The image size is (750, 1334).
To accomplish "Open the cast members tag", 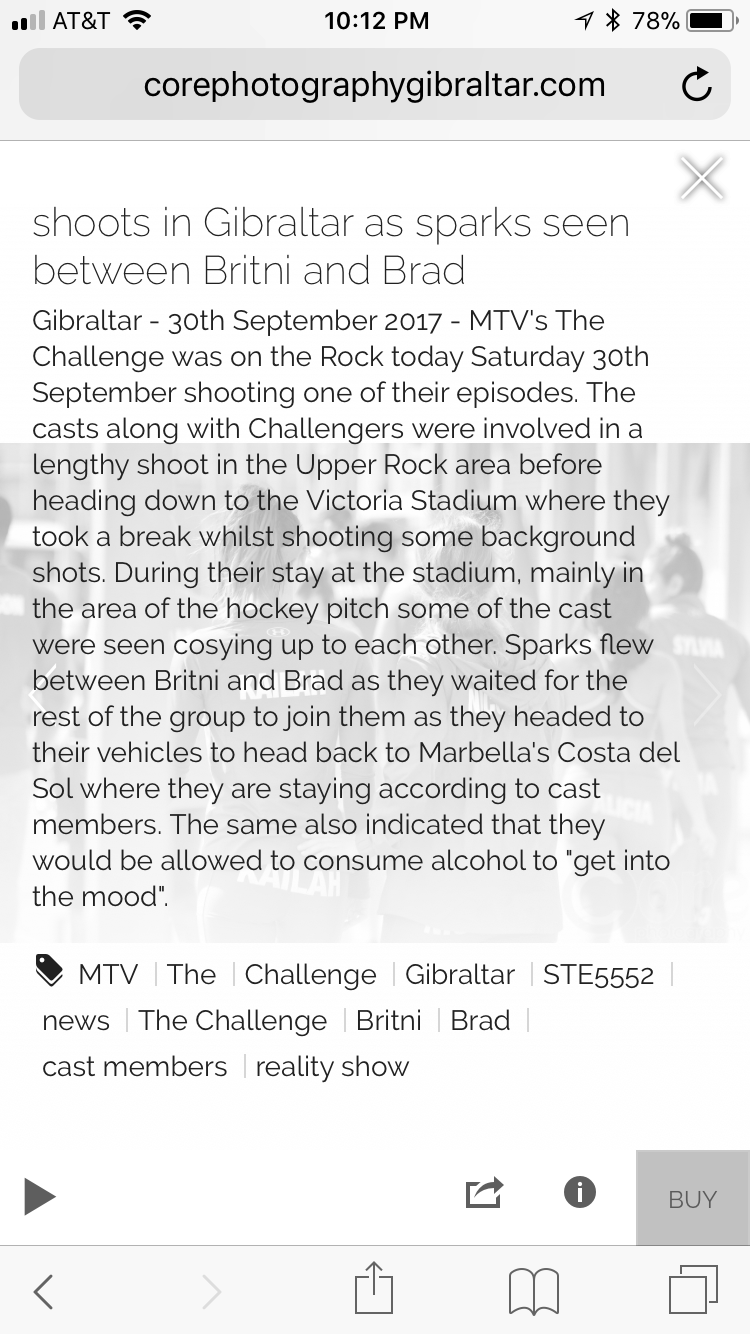I will [134, 1067].
